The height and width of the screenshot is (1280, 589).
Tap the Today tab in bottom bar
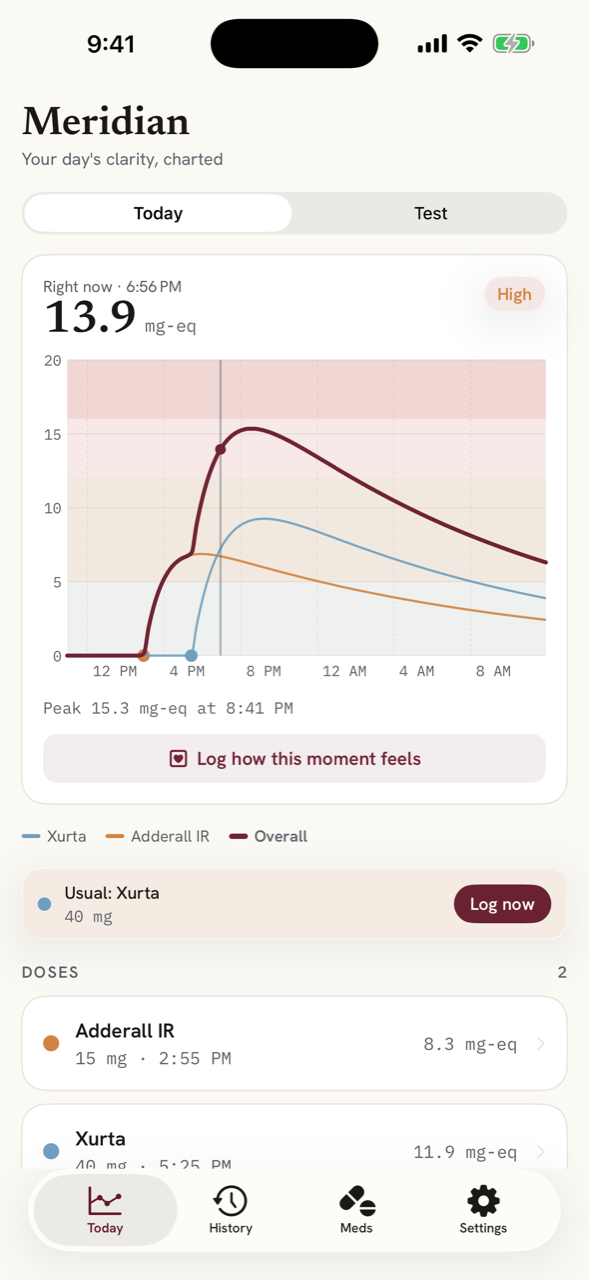[x=105, y=1210]
